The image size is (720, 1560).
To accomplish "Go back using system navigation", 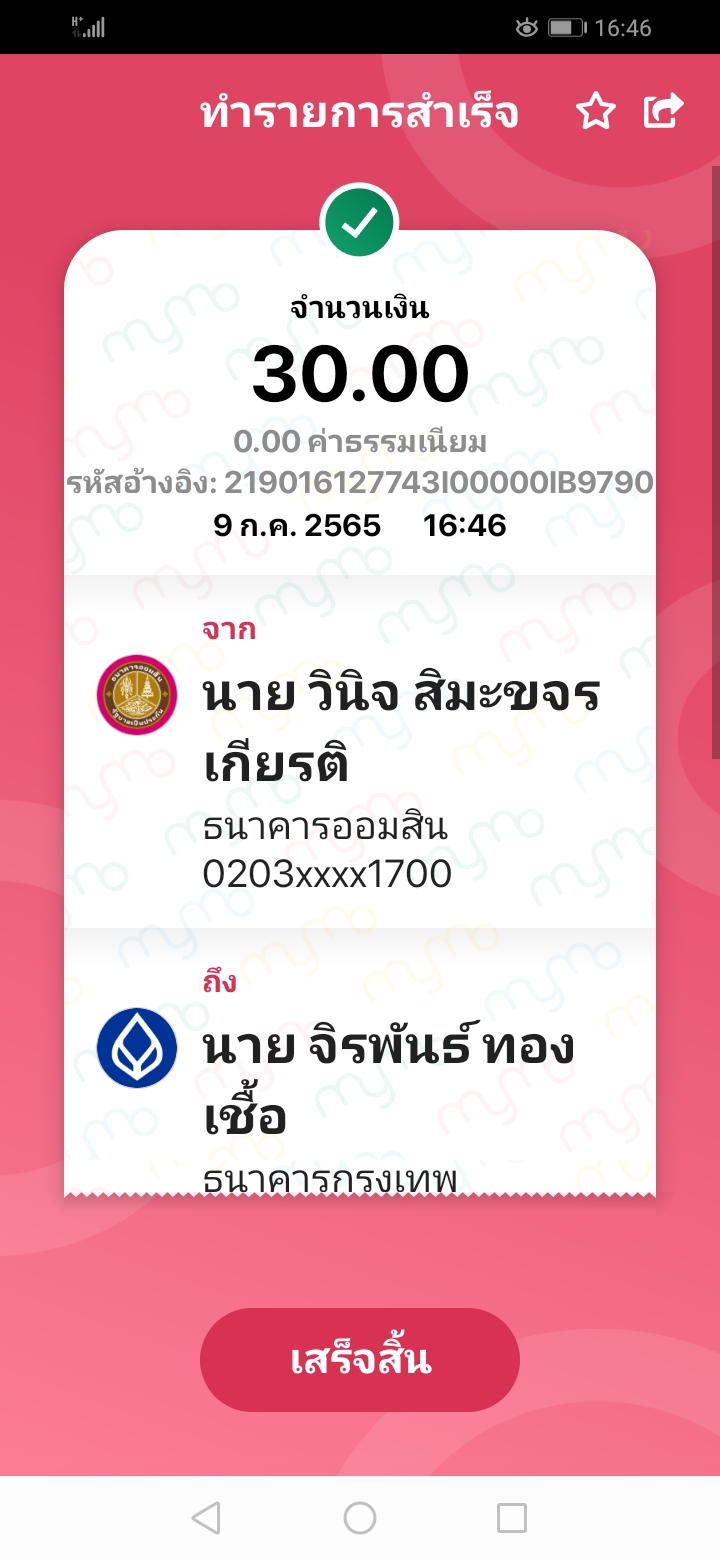I will click(x=206, y=1518).
